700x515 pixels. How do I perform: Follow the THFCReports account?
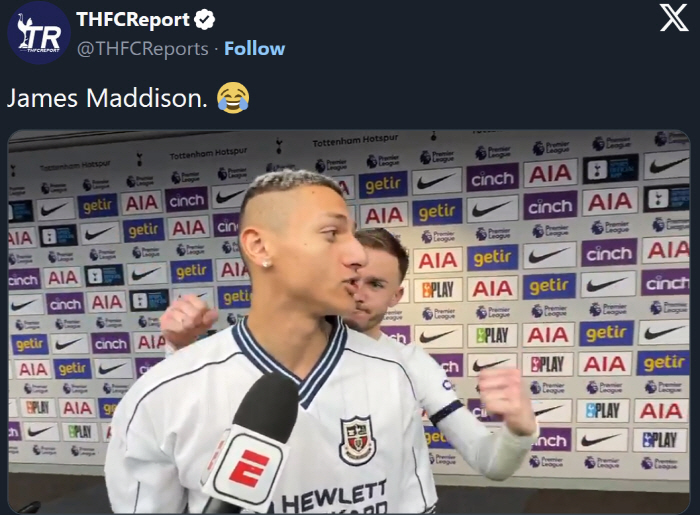pyautogui.click(x=254, y=48)
